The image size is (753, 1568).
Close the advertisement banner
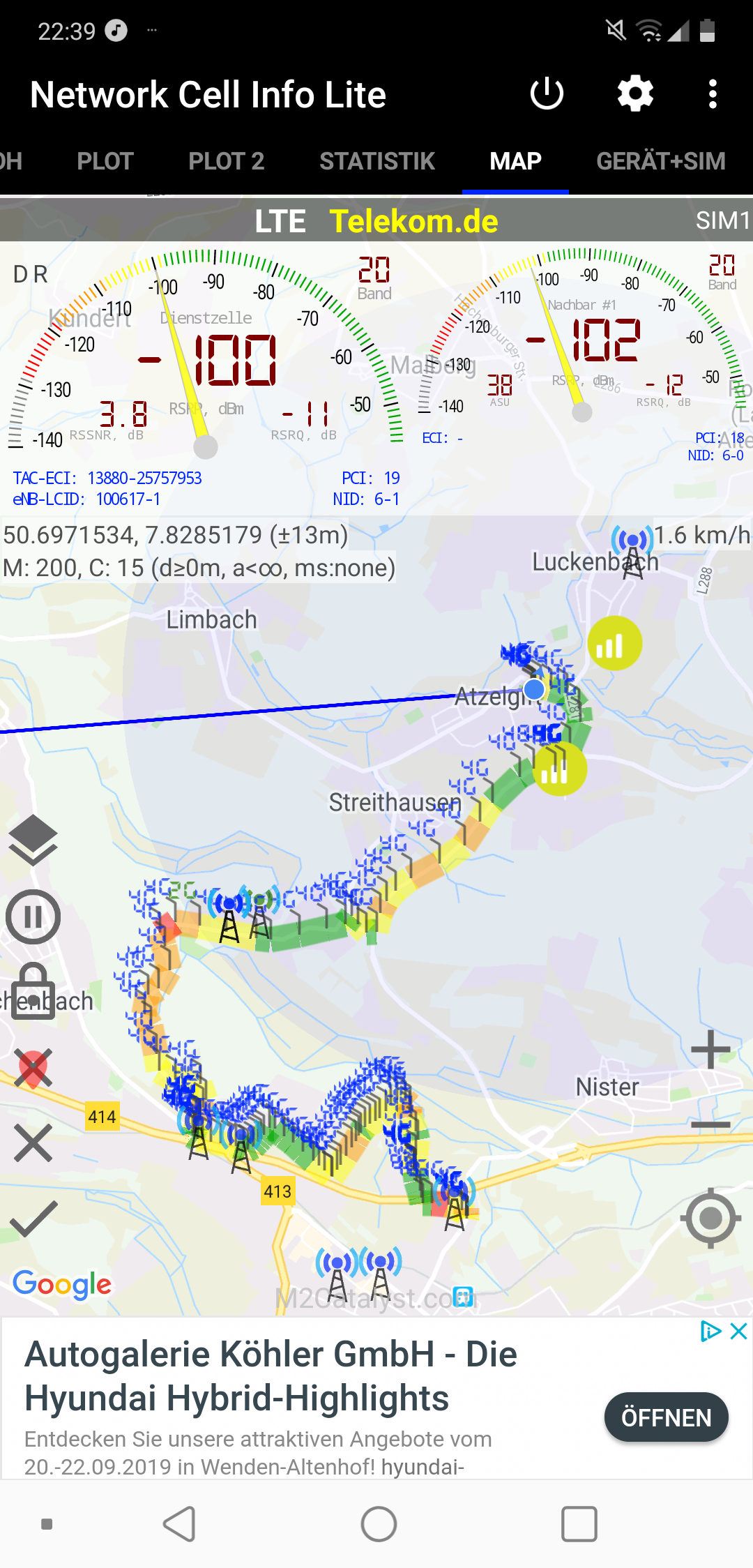738,1331
